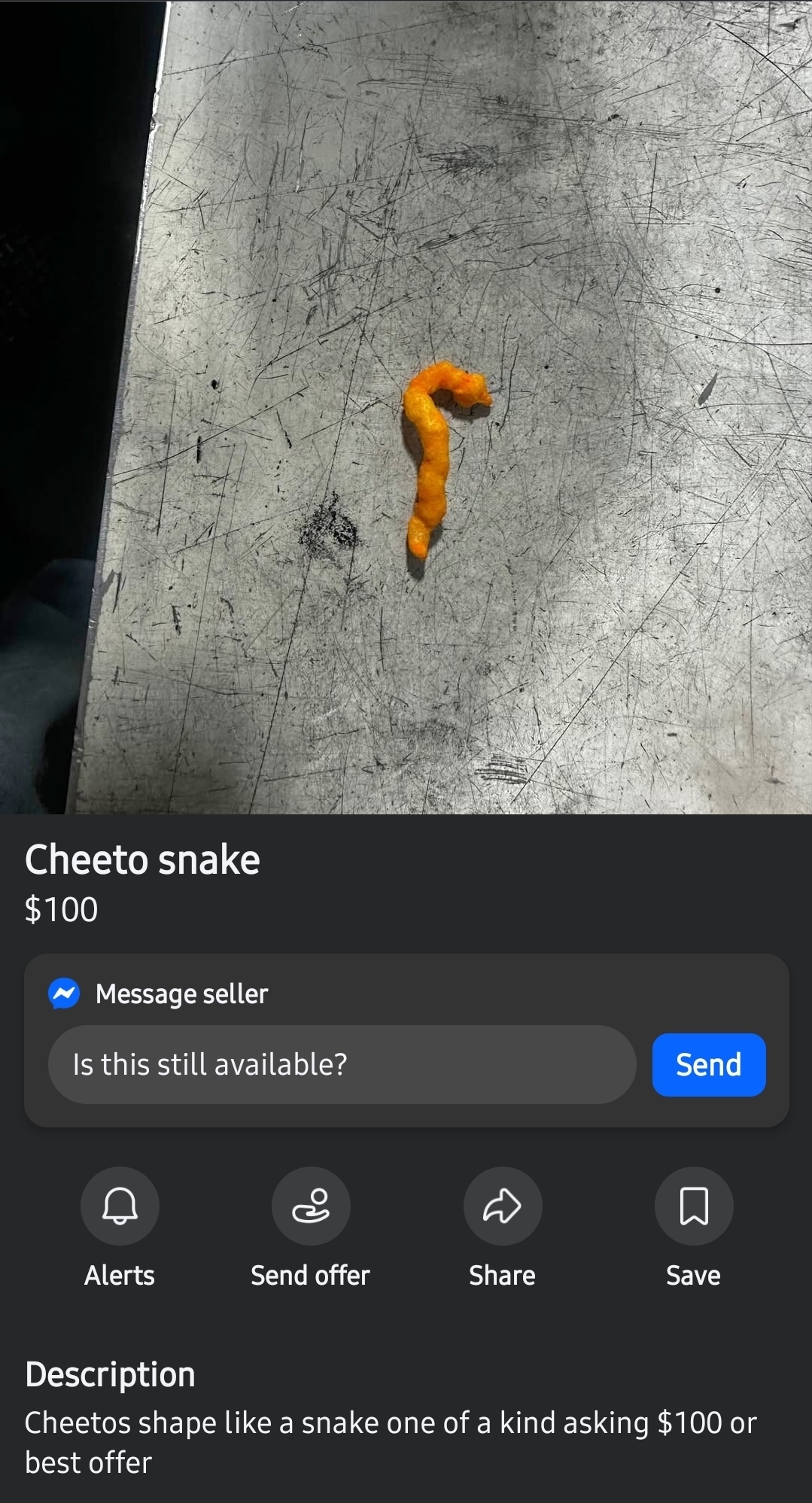Send an offer to the seller
Screen dimensions: 812x1503
pos(311,1206)
